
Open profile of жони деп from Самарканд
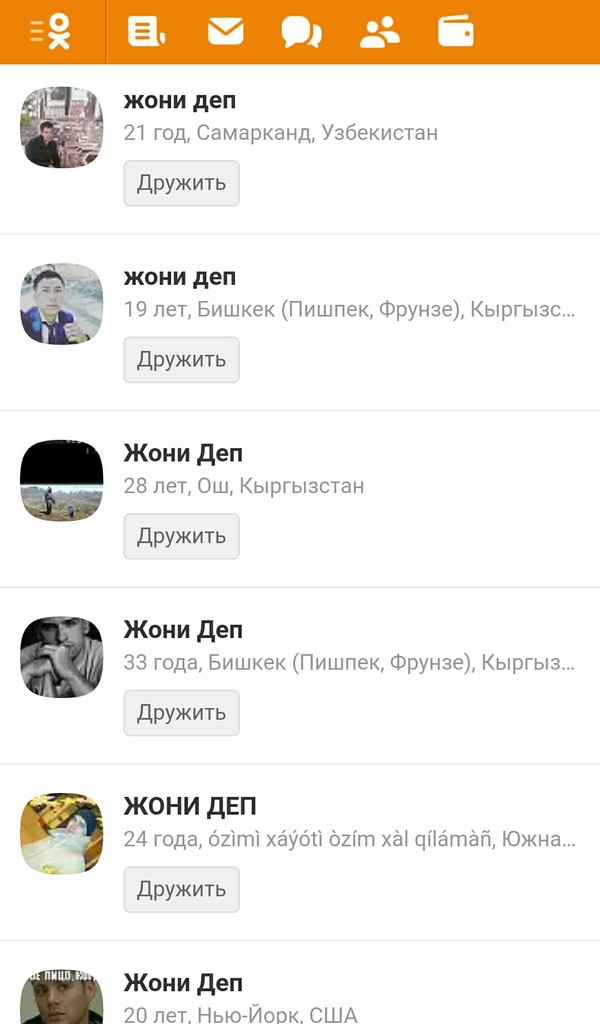[x=180, y=101]
